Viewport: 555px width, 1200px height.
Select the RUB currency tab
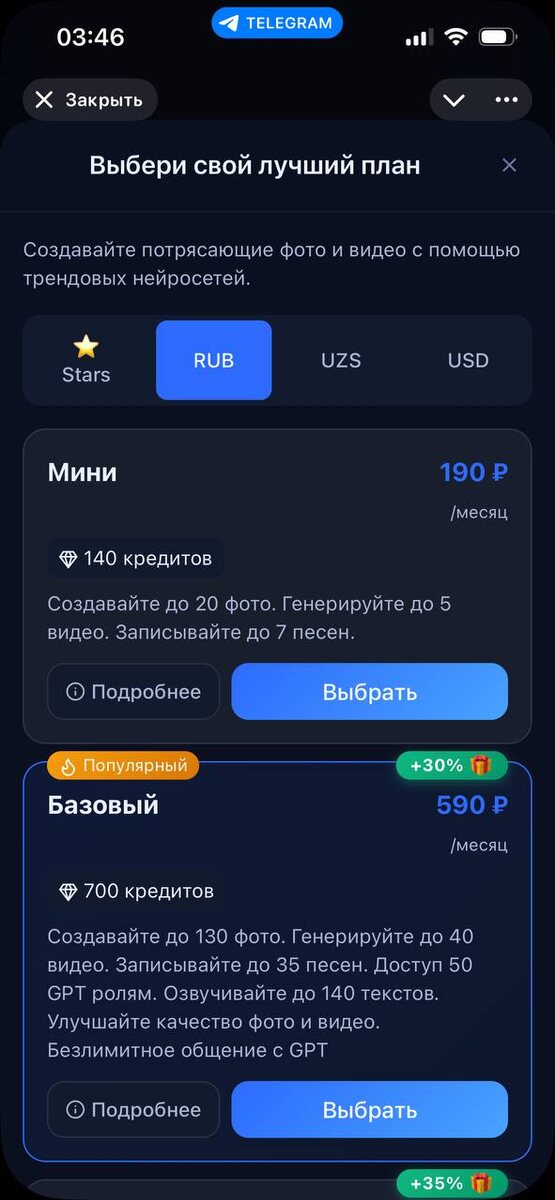tap(214, 360)
